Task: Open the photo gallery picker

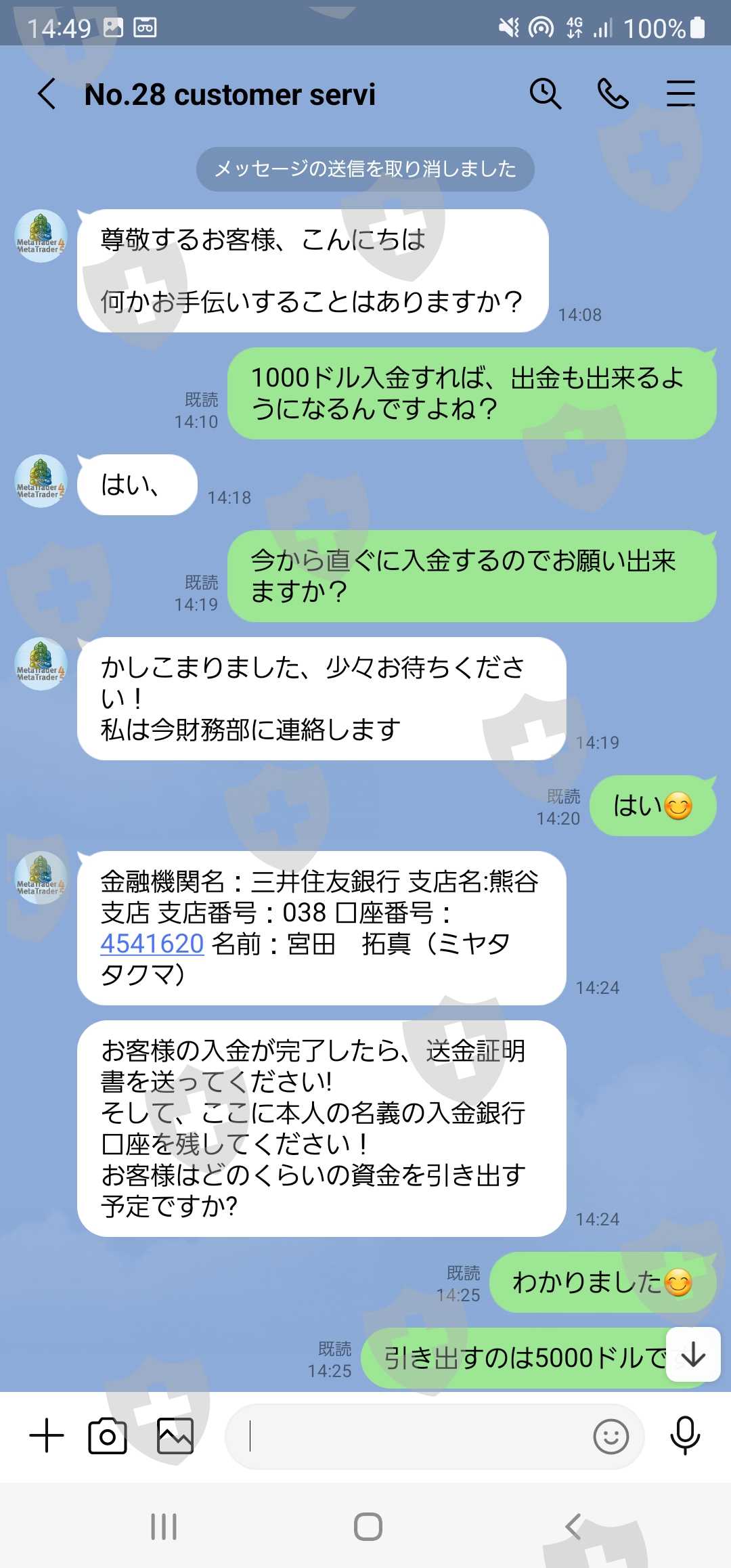Action: (175, 1436)
